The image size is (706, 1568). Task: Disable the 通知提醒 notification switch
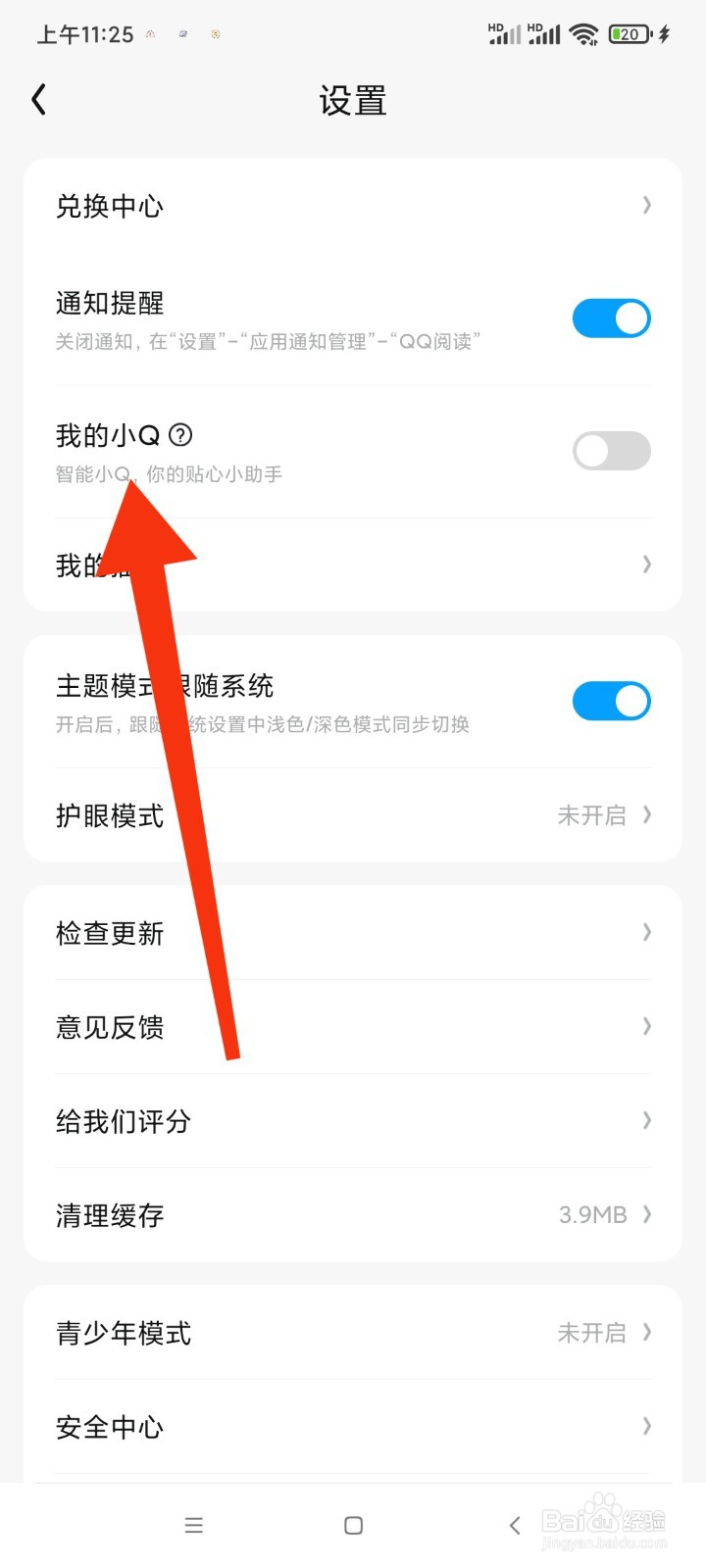(x=611, y=318)
